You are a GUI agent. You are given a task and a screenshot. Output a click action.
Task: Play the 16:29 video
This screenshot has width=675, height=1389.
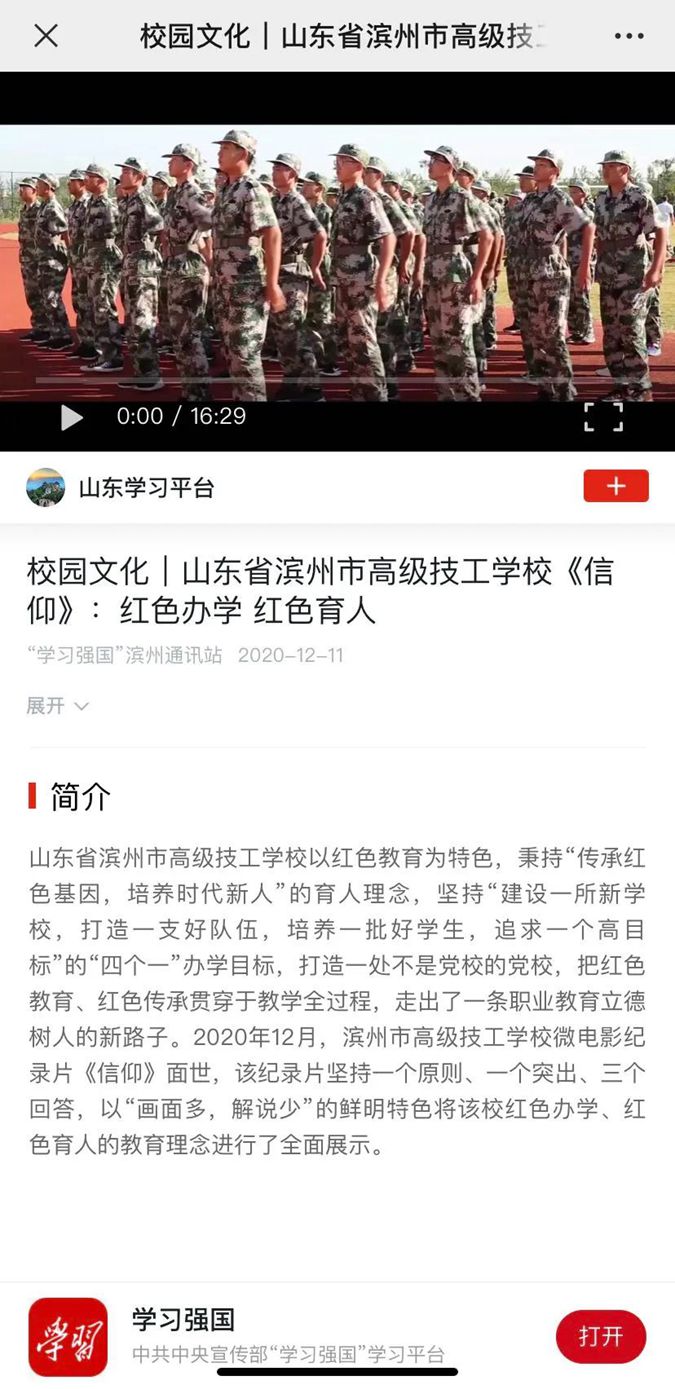click(x=71, y=417)
